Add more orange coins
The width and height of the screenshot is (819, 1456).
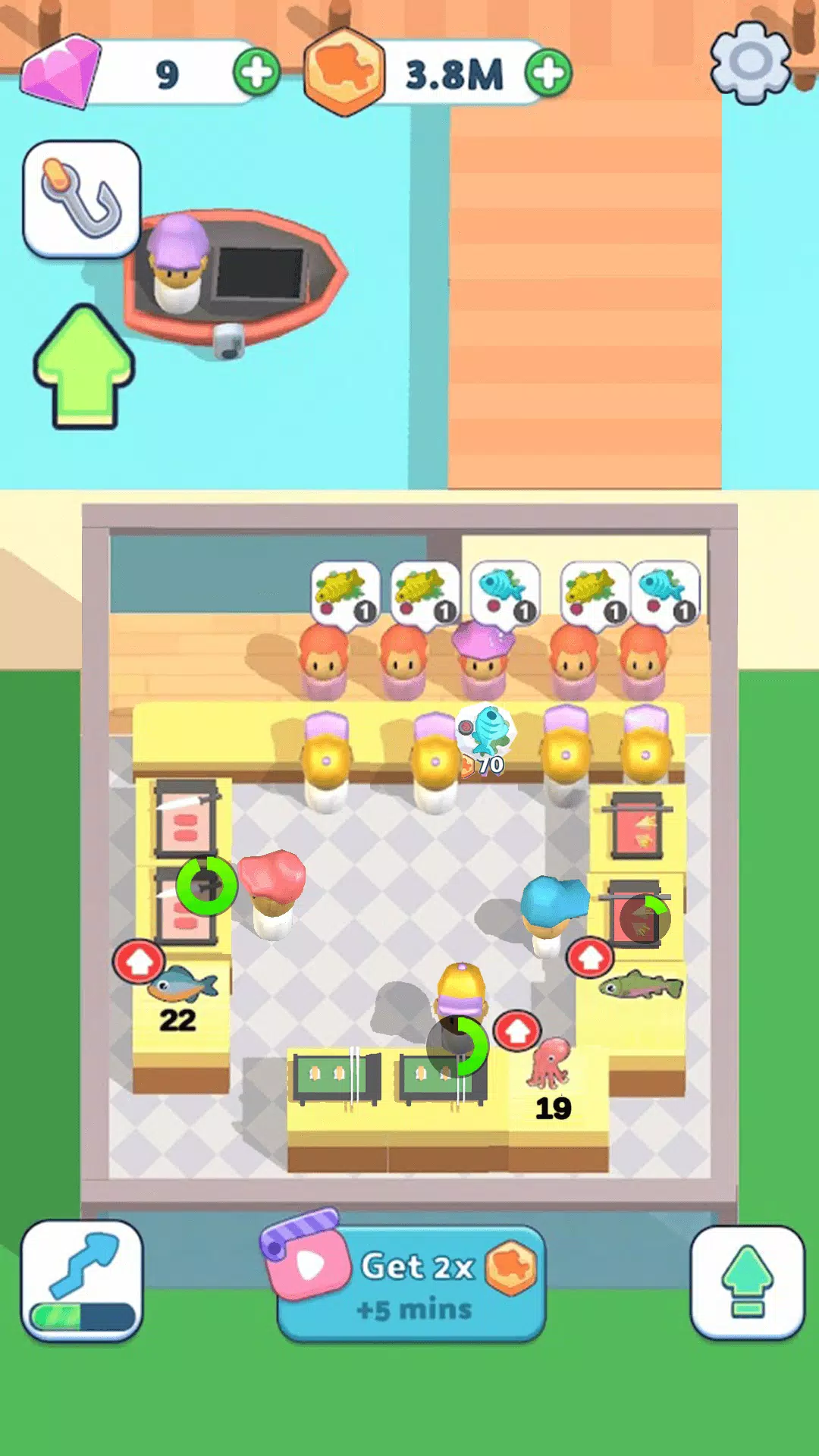[x=548, y=74]
